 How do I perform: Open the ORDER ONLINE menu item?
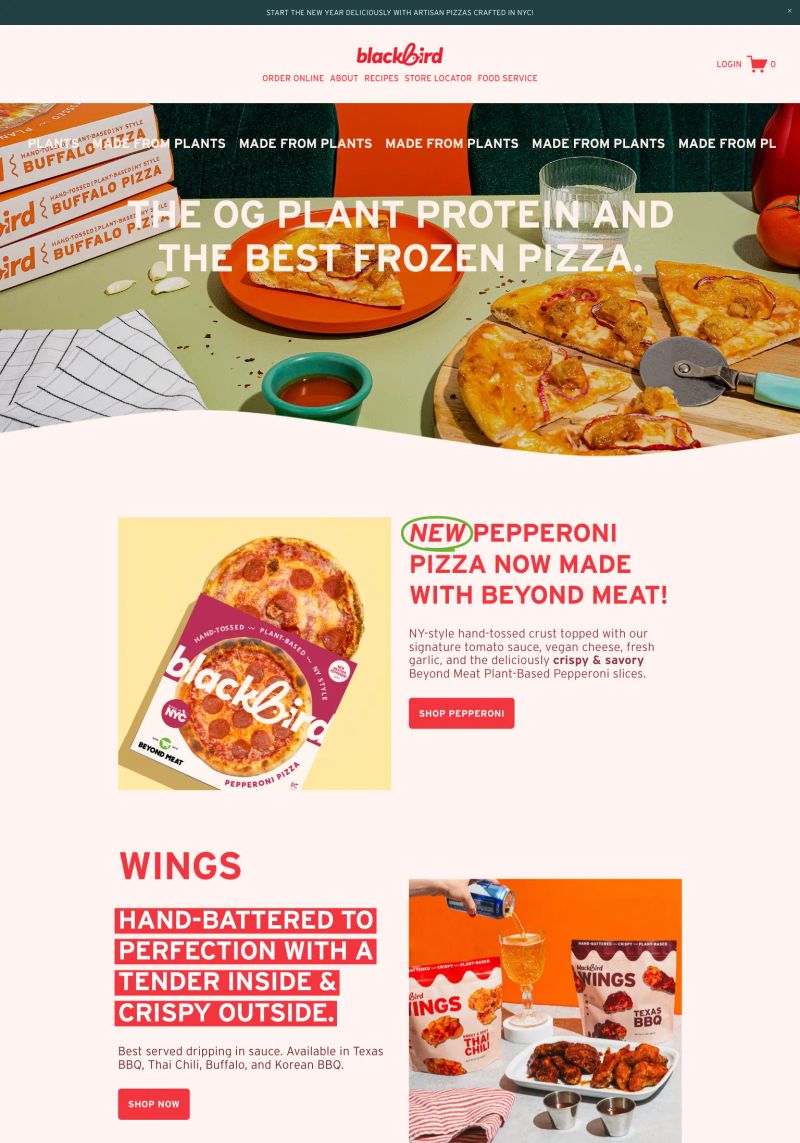click(x=292, y=78)
